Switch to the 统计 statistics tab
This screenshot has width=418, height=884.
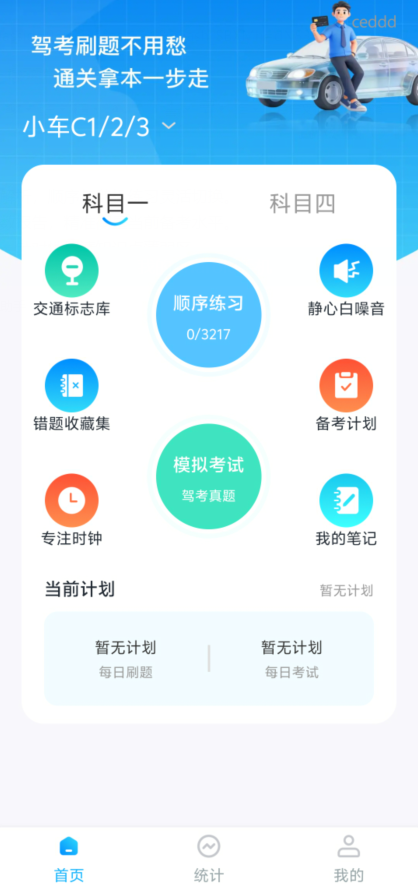click(209, 858)
